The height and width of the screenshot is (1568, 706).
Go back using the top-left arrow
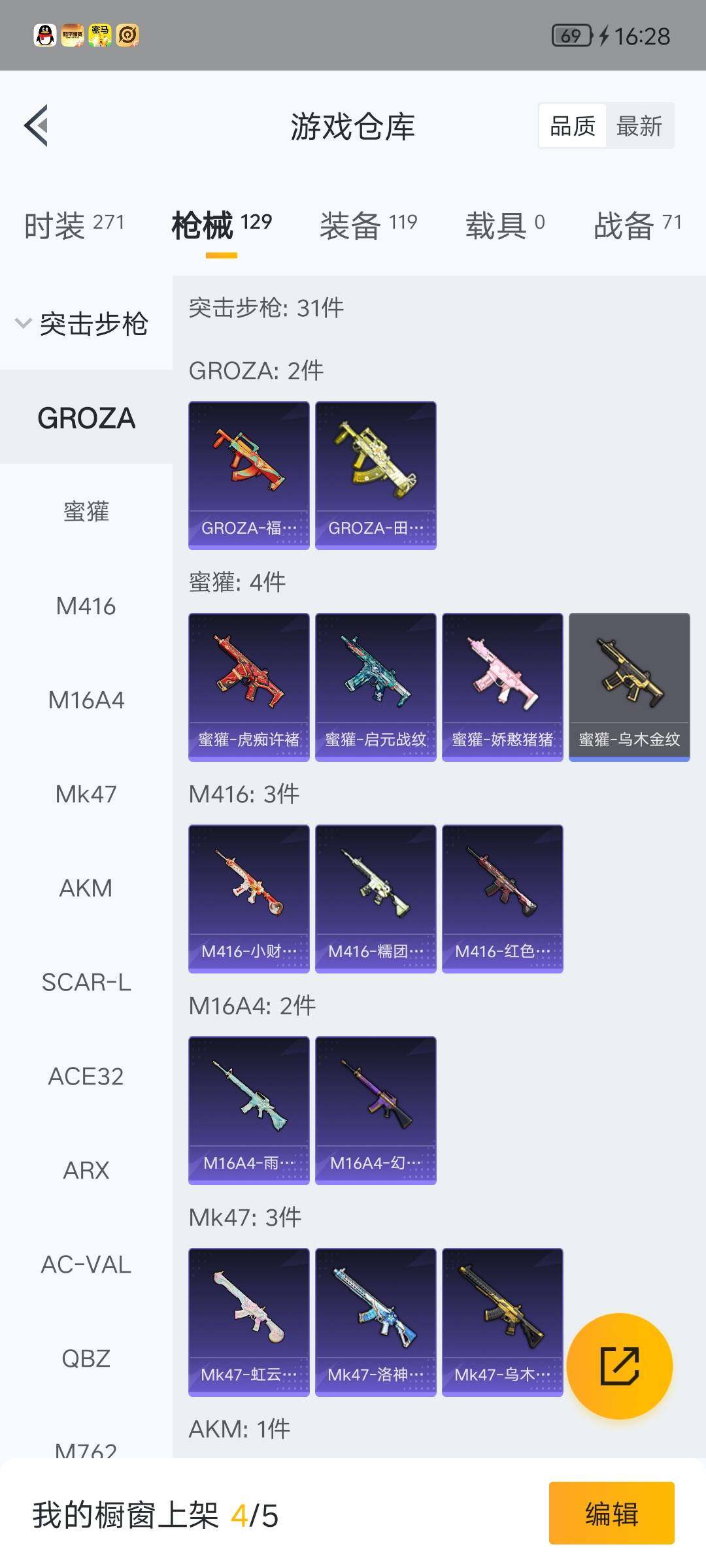[37, 125]
